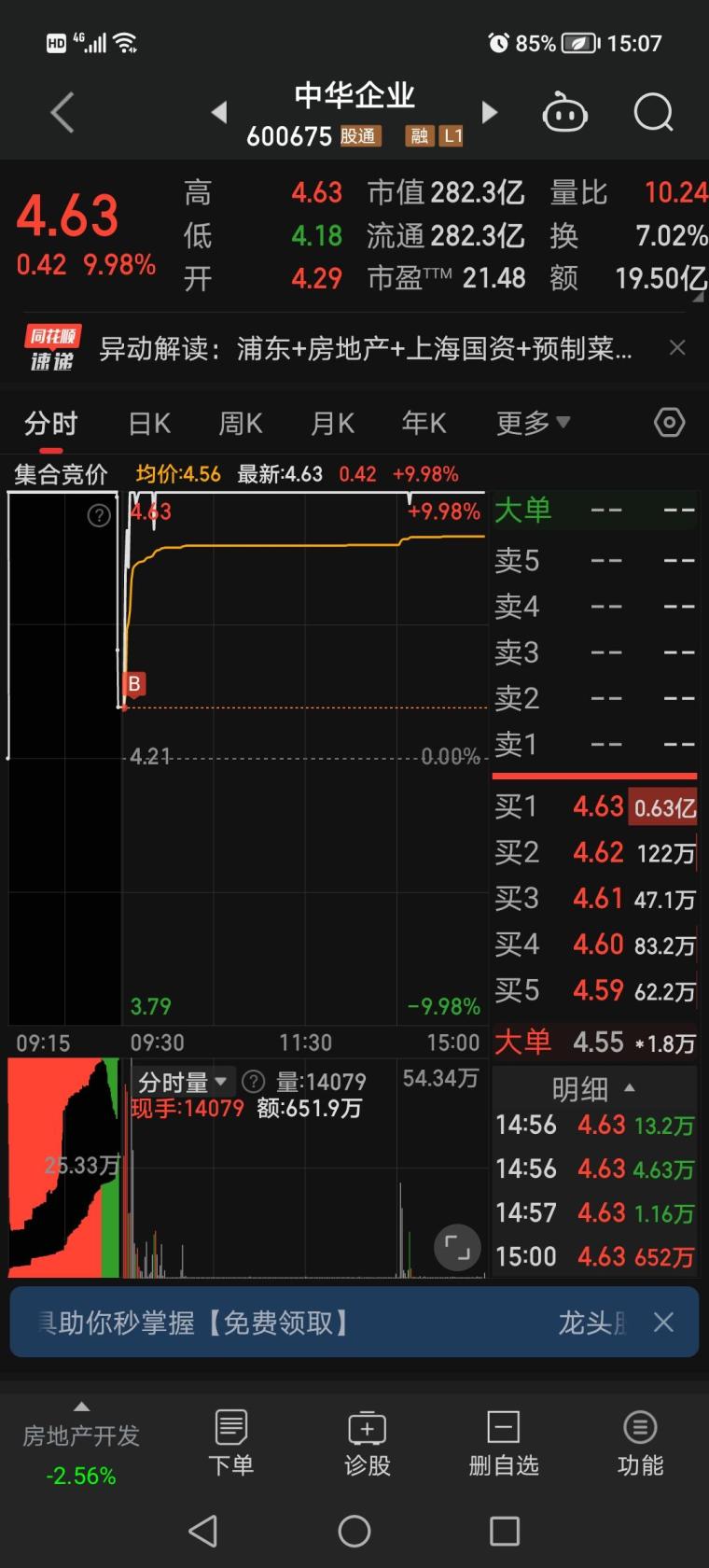Open the robot assistant icon
709x1568 pixels.
pos(564,113)
